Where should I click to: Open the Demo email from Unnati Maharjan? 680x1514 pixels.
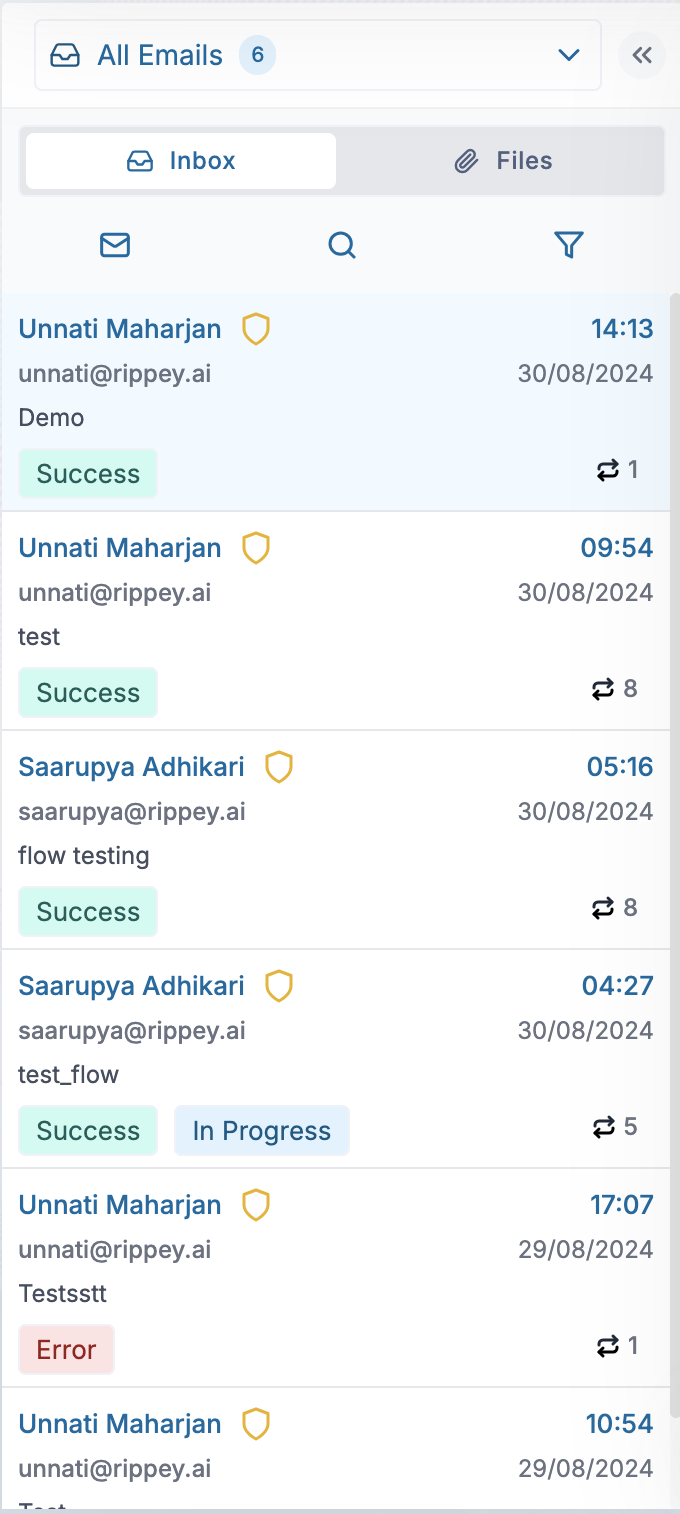[x=335, y=402]
